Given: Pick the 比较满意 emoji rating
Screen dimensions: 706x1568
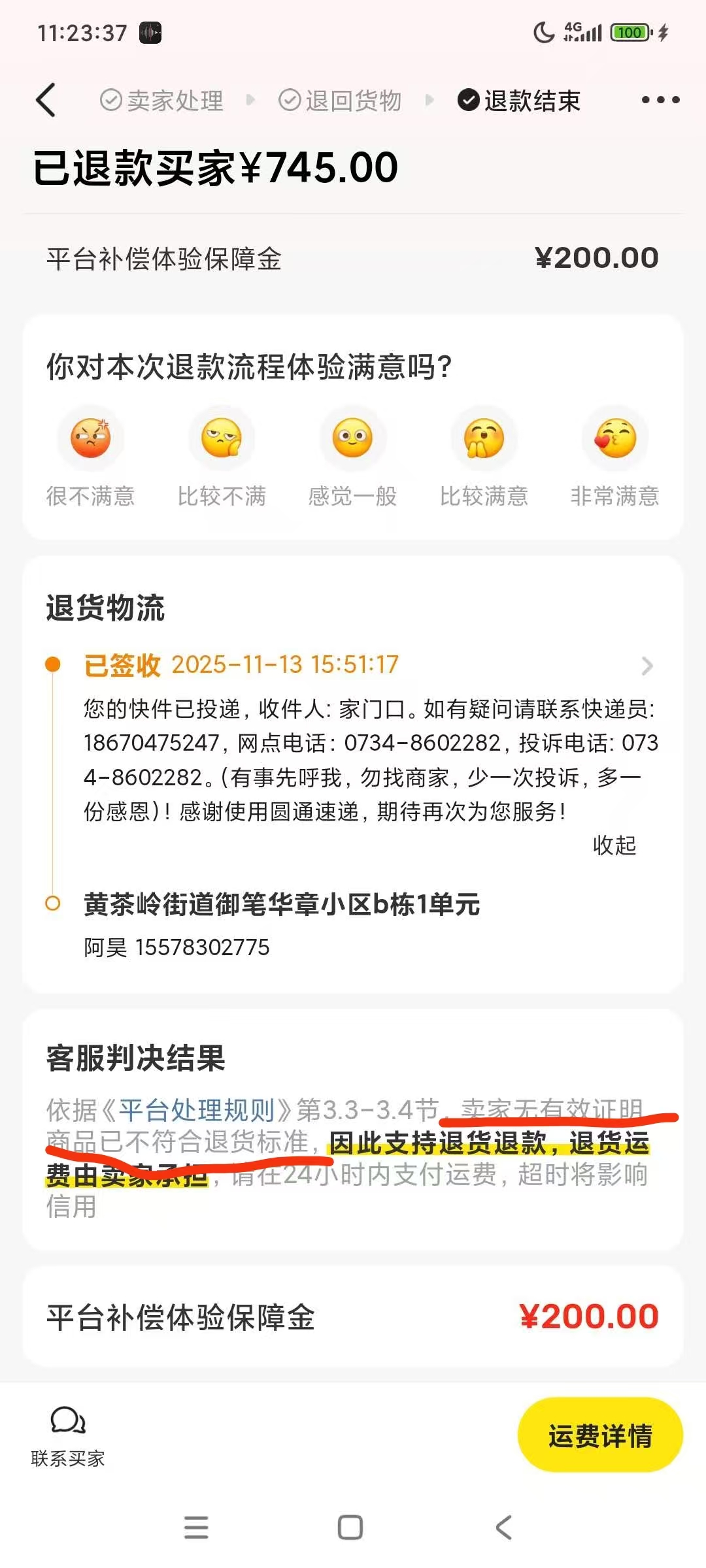Looking at the screenshot, I should (484, 438).
